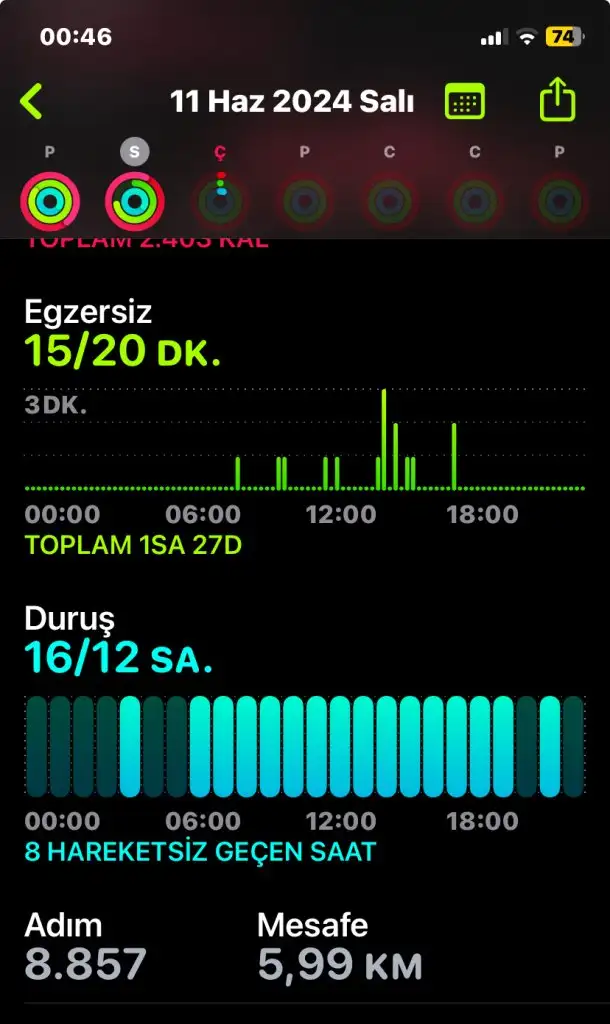Switch to Wednesday marked with red Ç
Screen dimensions: 610x1024
click(x=219, y=201)
